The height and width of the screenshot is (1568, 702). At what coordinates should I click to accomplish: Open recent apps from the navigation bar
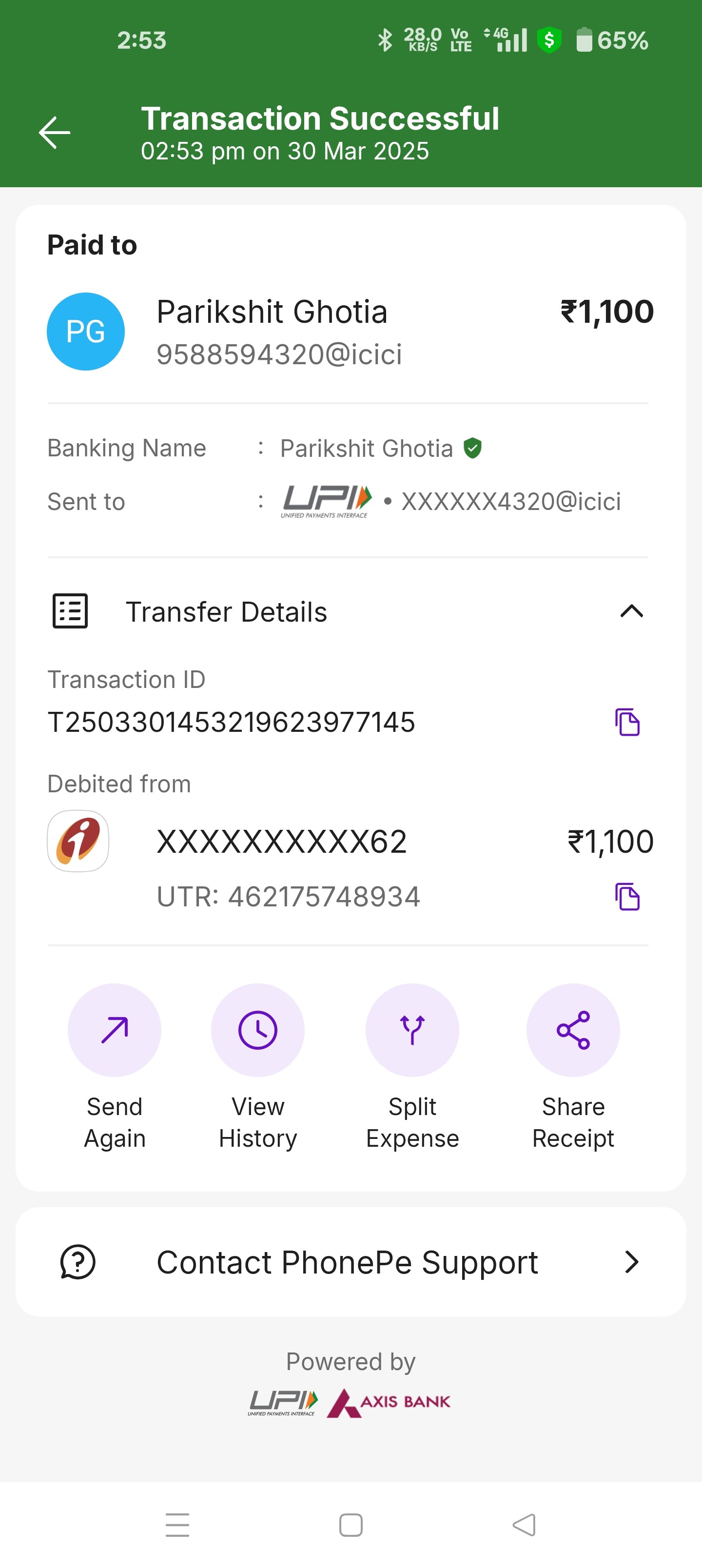(x=177, y=1525)
